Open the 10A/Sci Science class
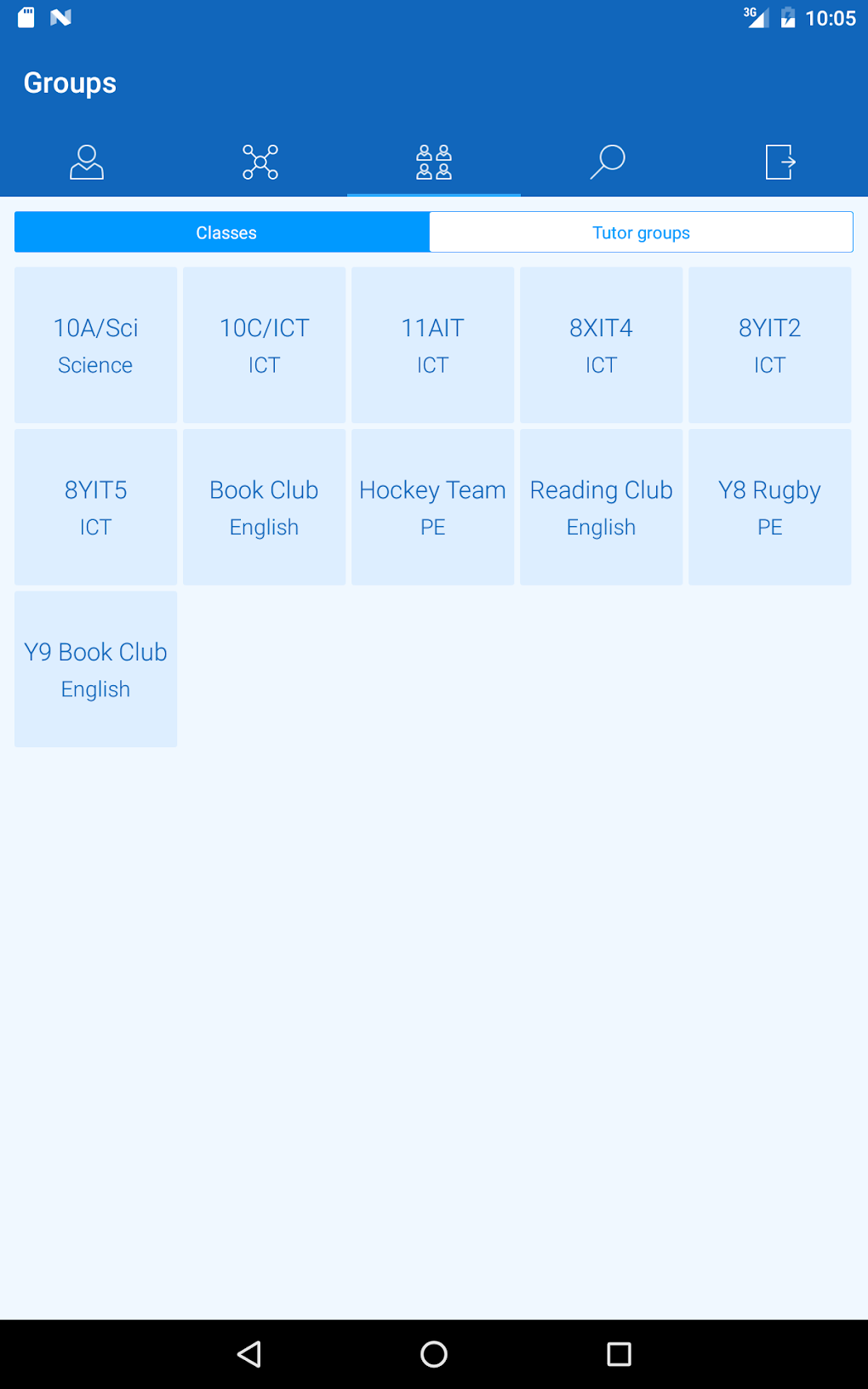The image size is (868, 1389). 95,345
